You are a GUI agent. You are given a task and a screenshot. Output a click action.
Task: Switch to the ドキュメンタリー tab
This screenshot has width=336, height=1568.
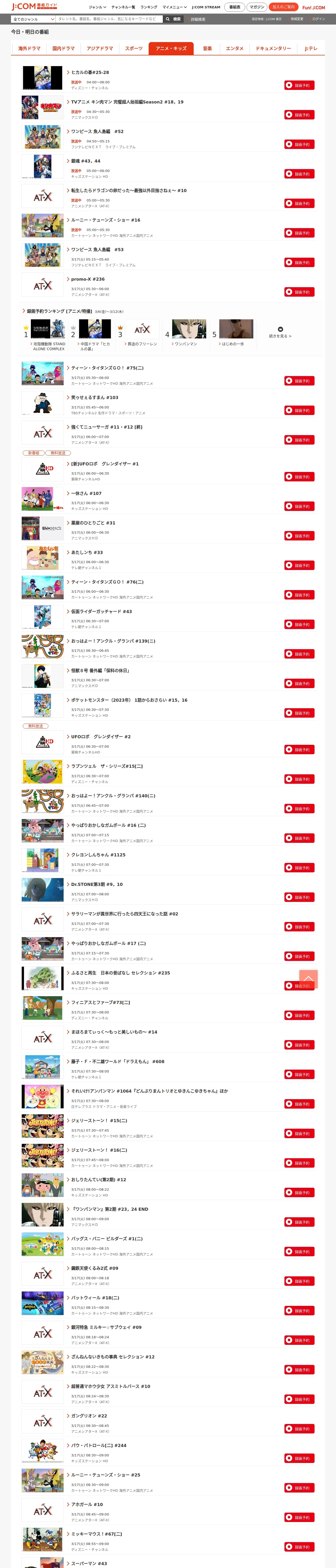click(273, 48)
